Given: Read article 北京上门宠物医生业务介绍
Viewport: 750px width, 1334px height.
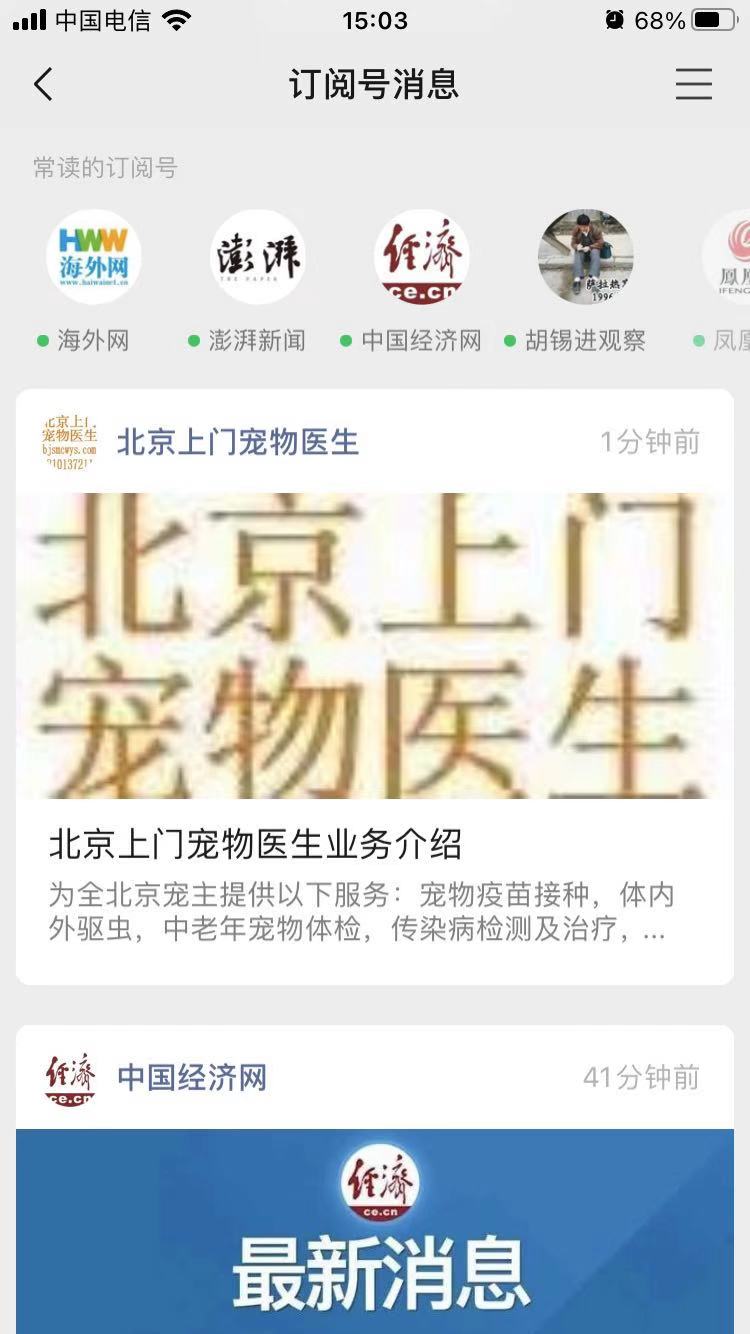Looking at the screenshot, I should tap(255, 845).
